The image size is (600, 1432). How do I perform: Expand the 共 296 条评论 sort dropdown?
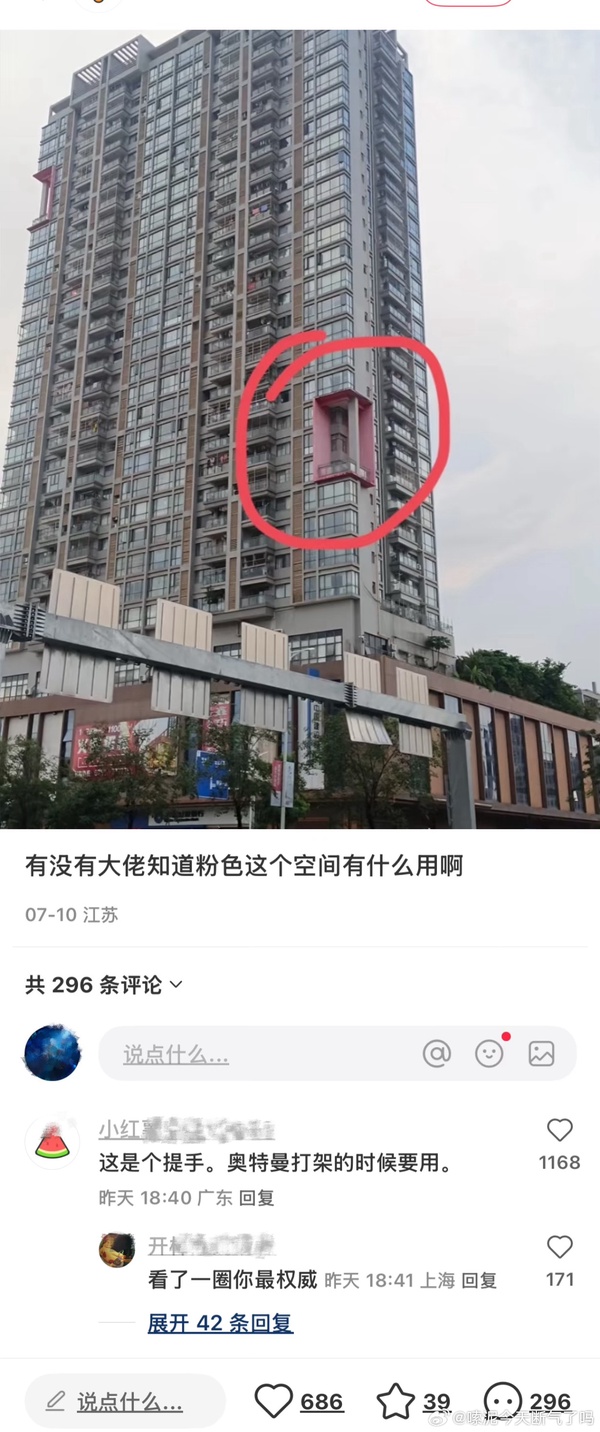click(176, 985)
